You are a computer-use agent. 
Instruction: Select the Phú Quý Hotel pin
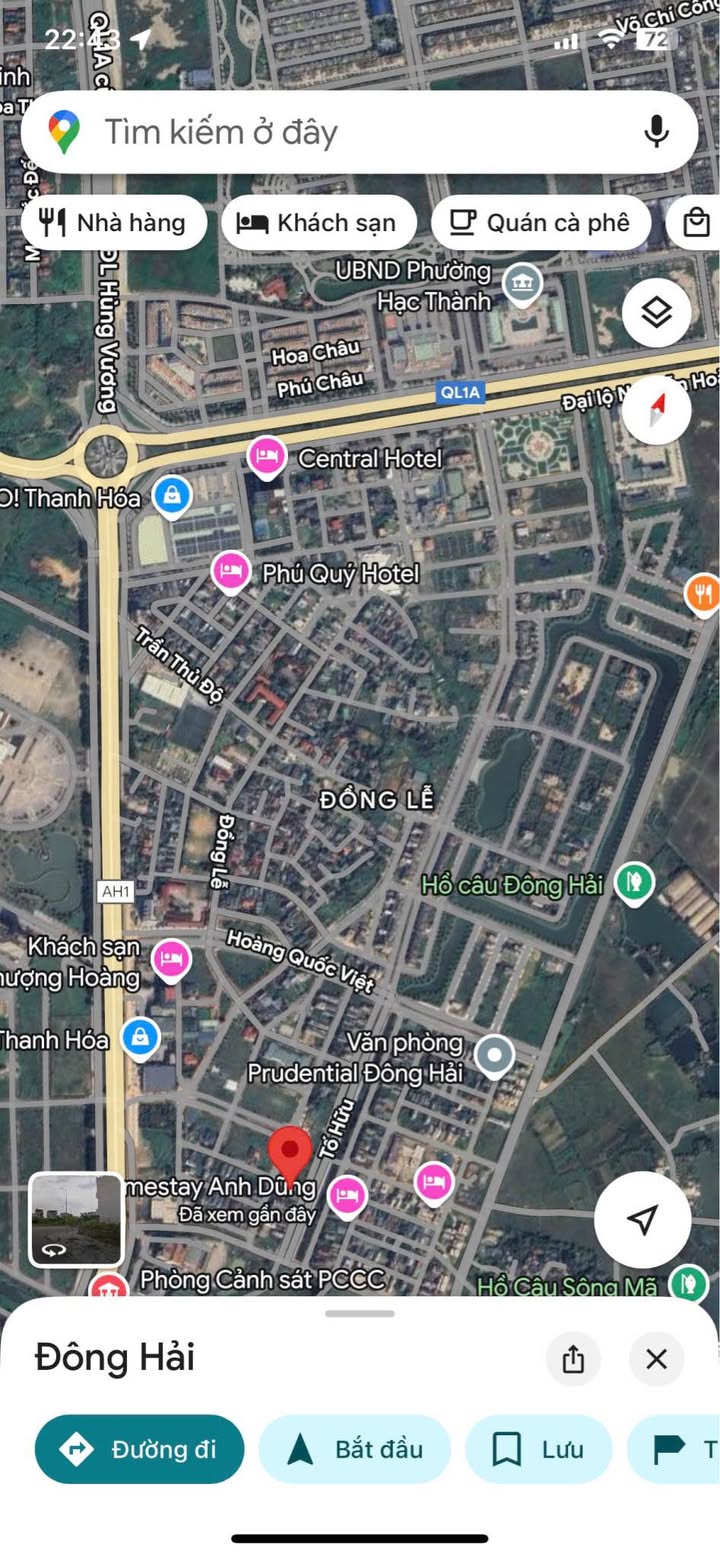[231, 573]
